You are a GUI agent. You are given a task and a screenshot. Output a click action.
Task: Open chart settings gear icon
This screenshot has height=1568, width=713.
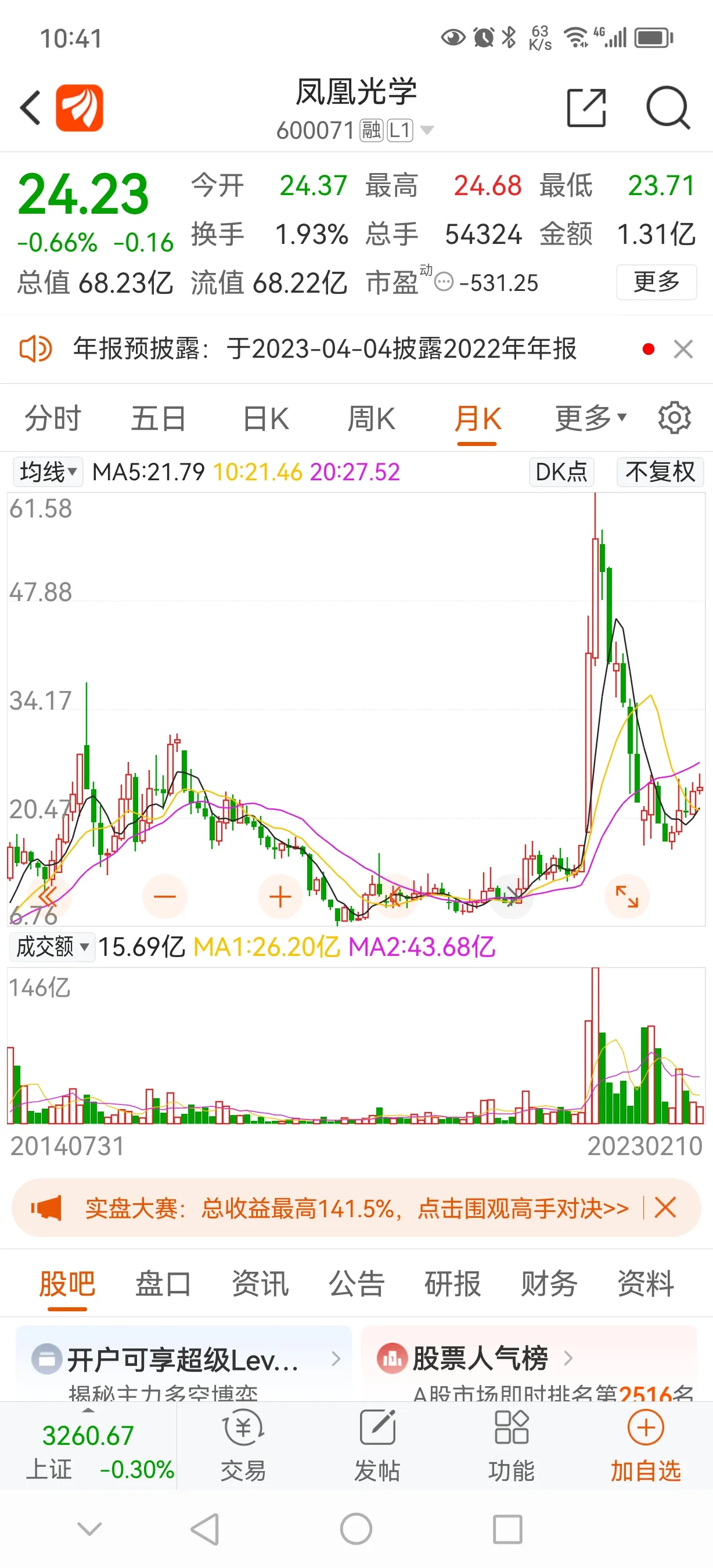pyautogui.click(x=675, y=418)
